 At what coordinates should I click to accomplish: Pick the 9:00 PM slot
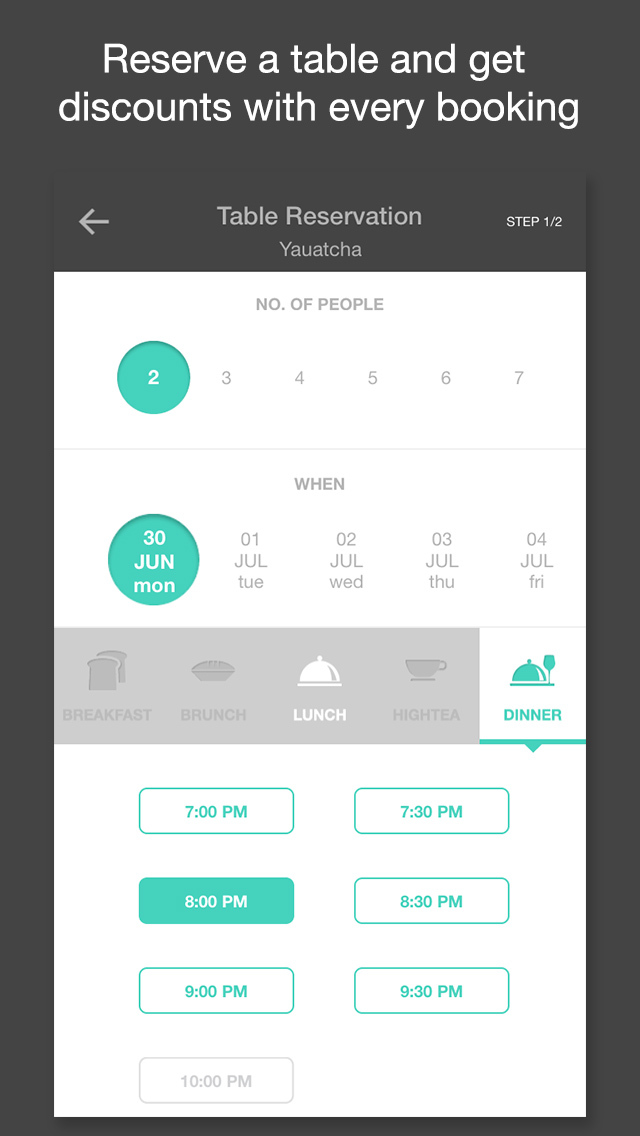(216, 991)
